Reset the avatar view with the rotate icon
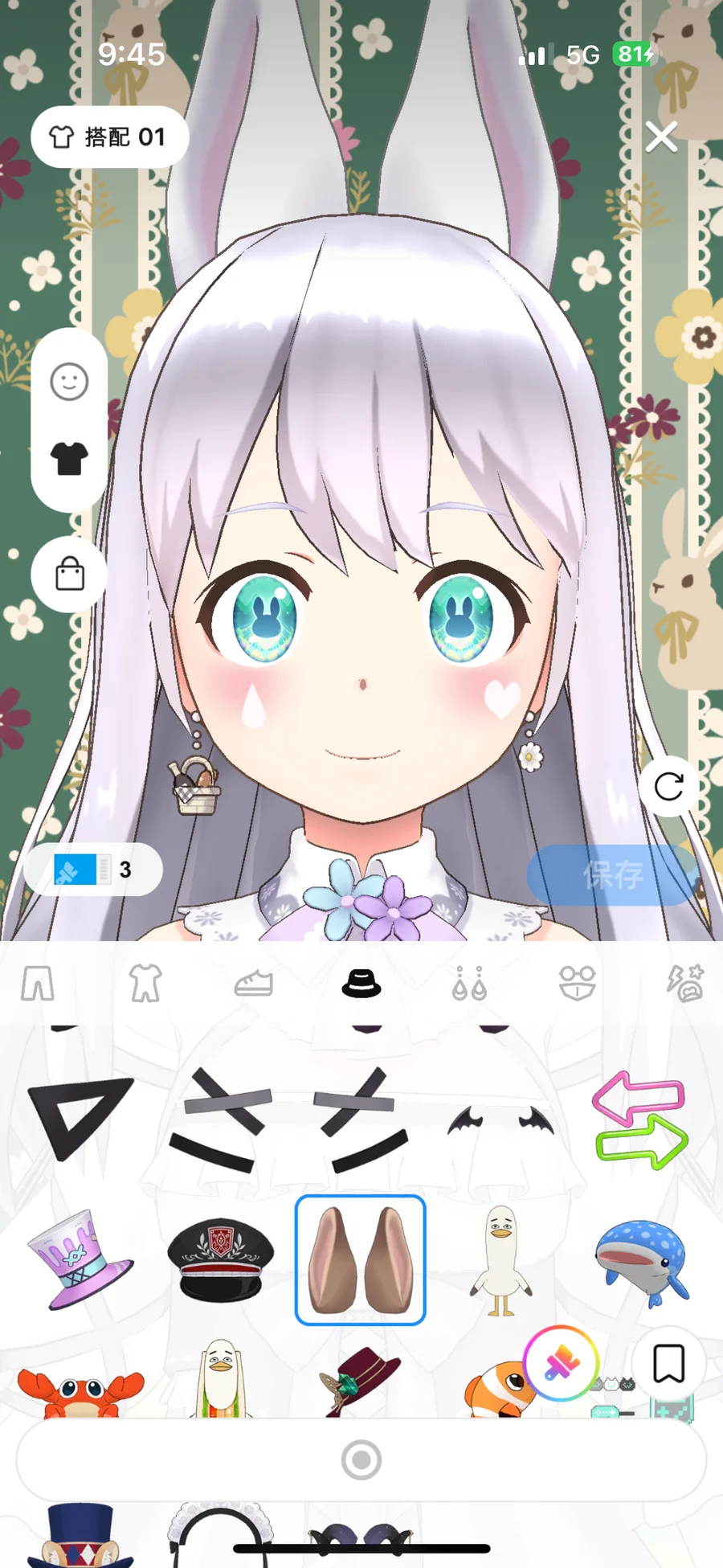The image size is (723, 1568). 668,786
